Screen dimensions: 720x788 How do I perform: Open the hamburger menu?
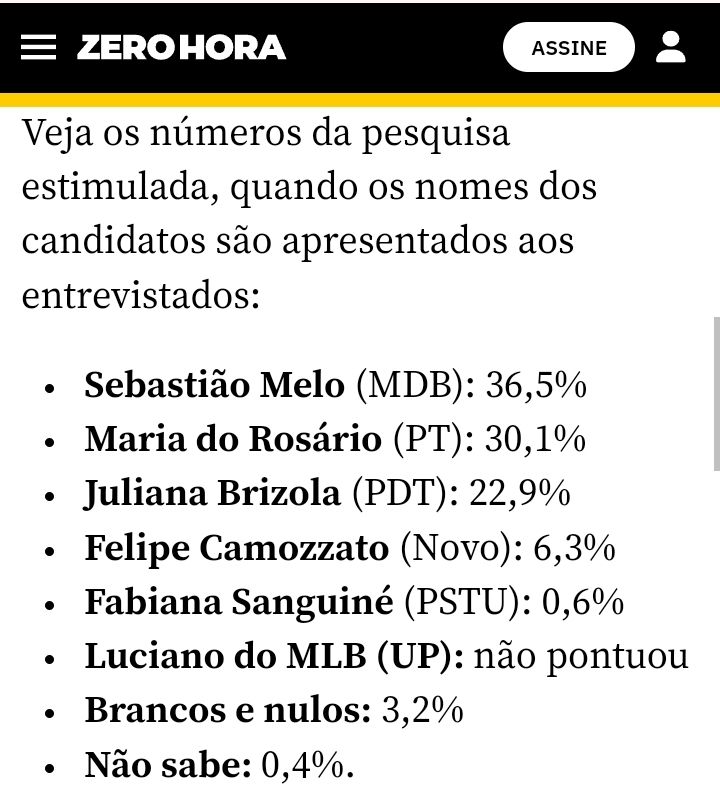38,48
